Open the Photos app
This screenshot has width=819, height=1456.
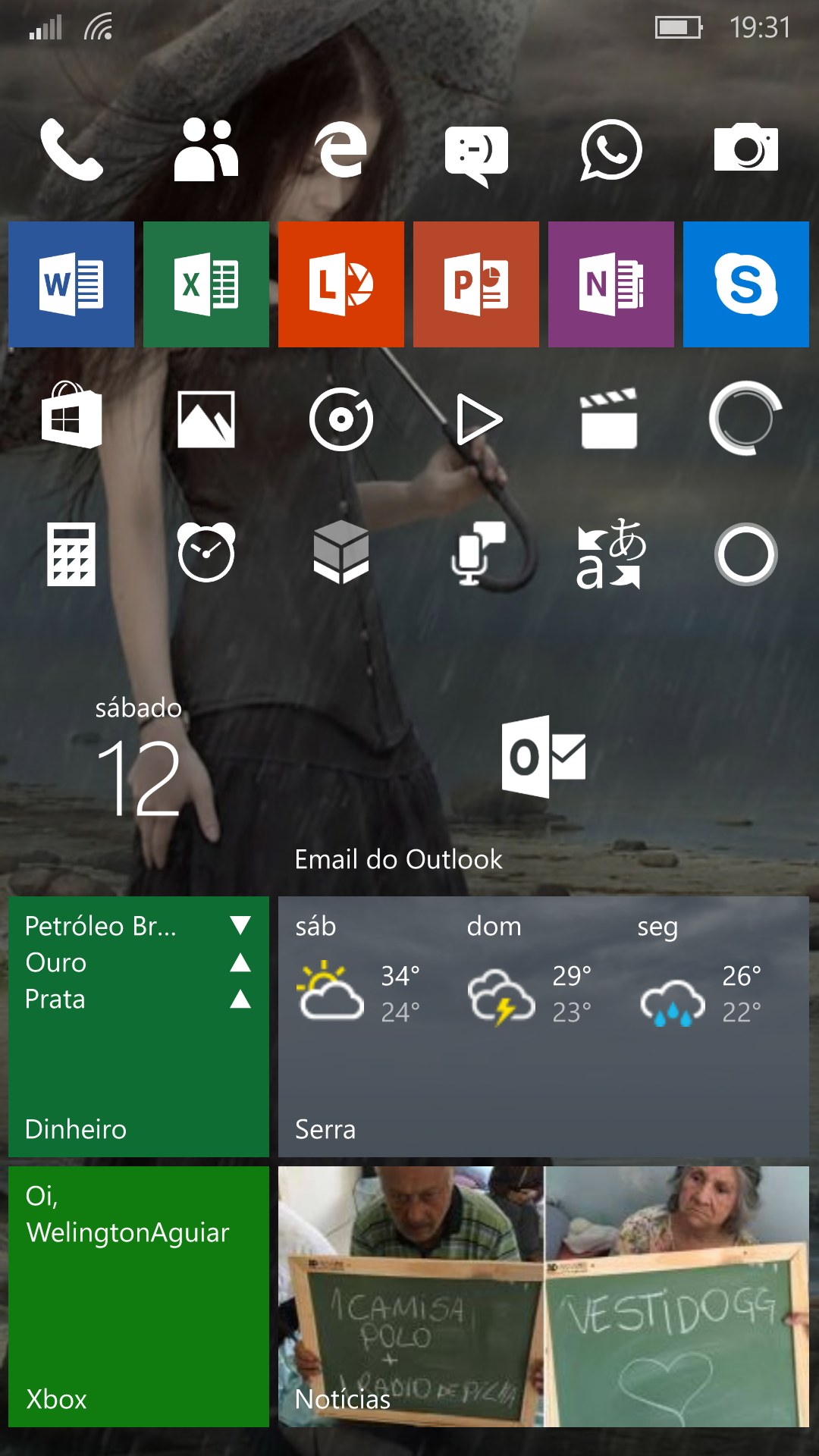coord(206,419)
